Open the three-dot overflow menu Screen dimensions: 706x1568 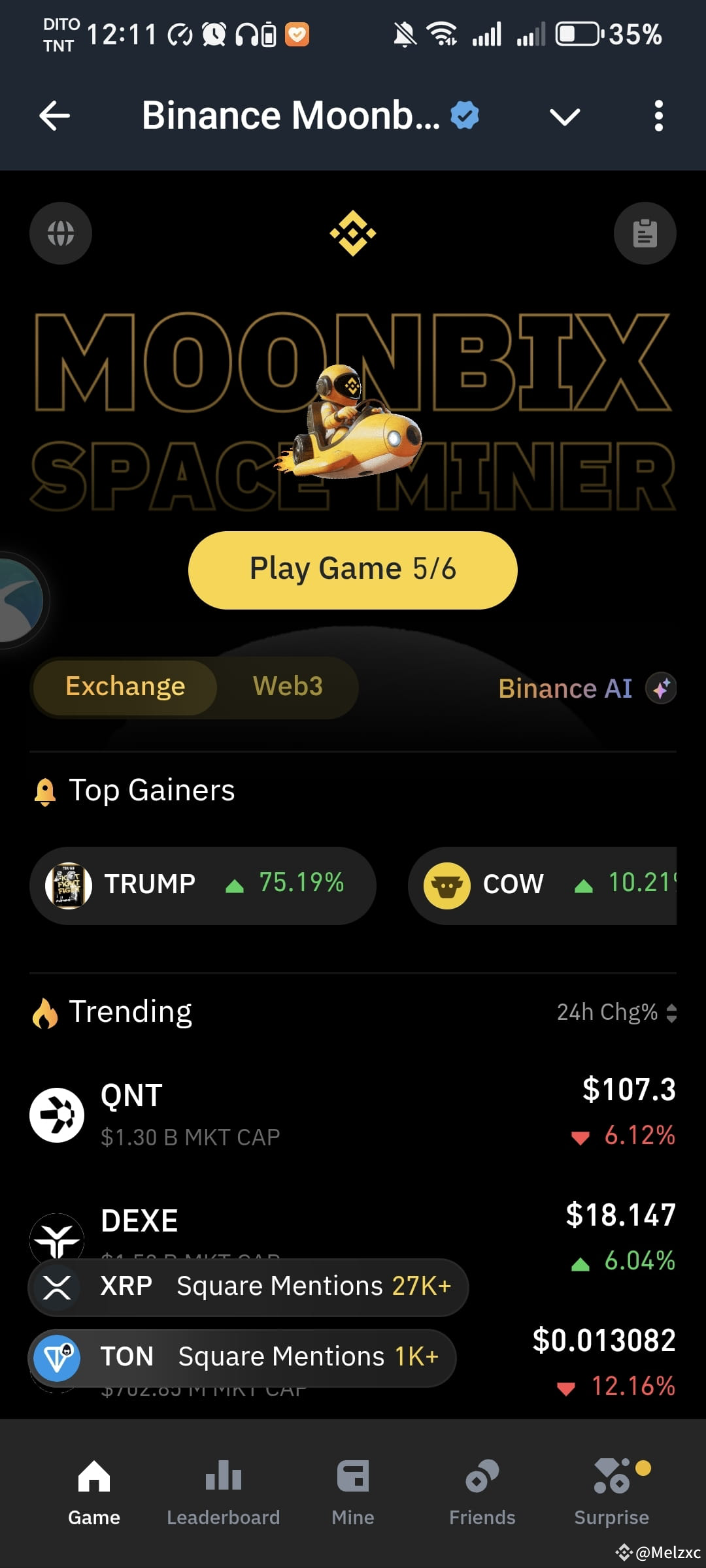659,116
